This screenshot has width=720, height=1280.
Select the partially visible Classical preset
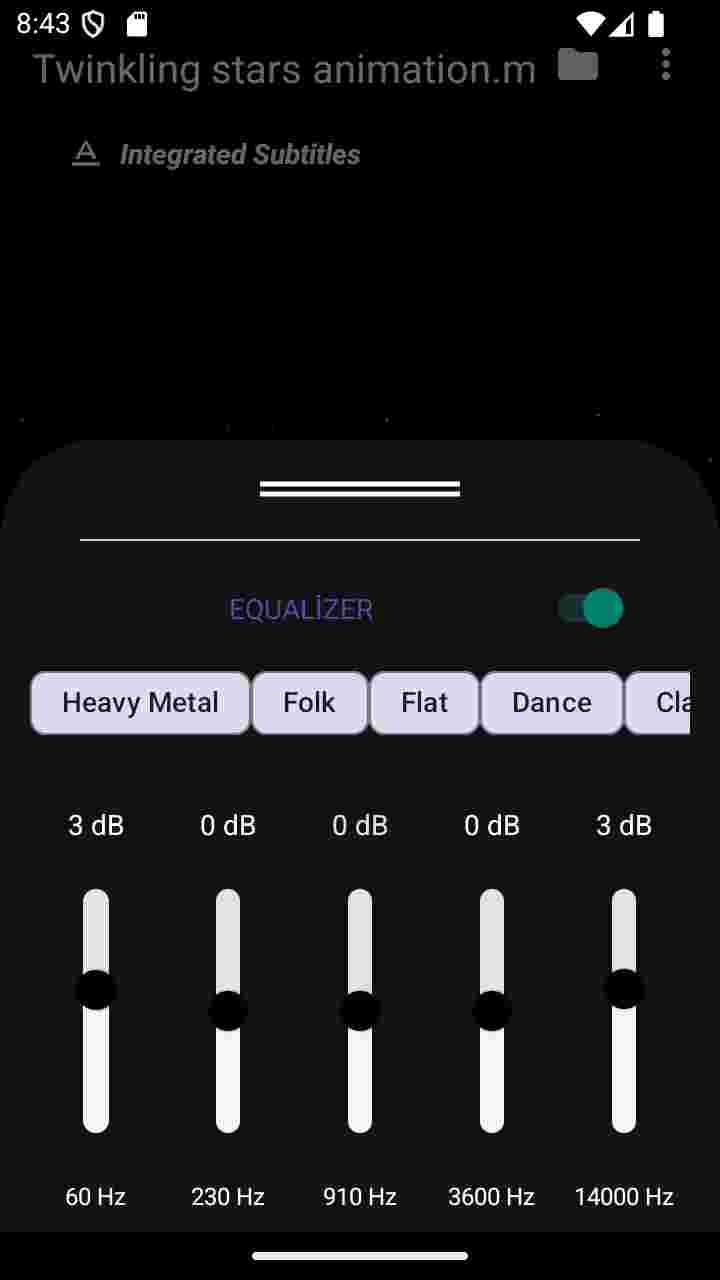coord(660,703)
